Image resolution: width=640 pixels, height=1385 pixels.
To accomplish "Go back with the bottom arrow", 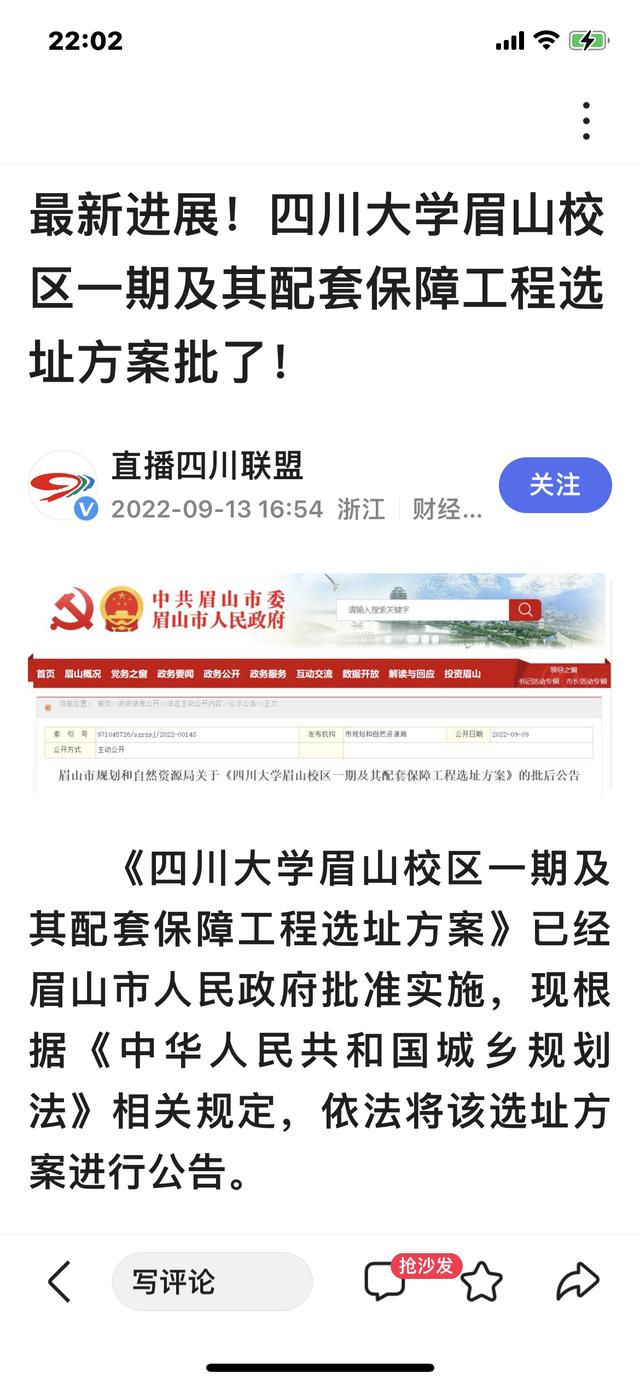I will 60,1281.
